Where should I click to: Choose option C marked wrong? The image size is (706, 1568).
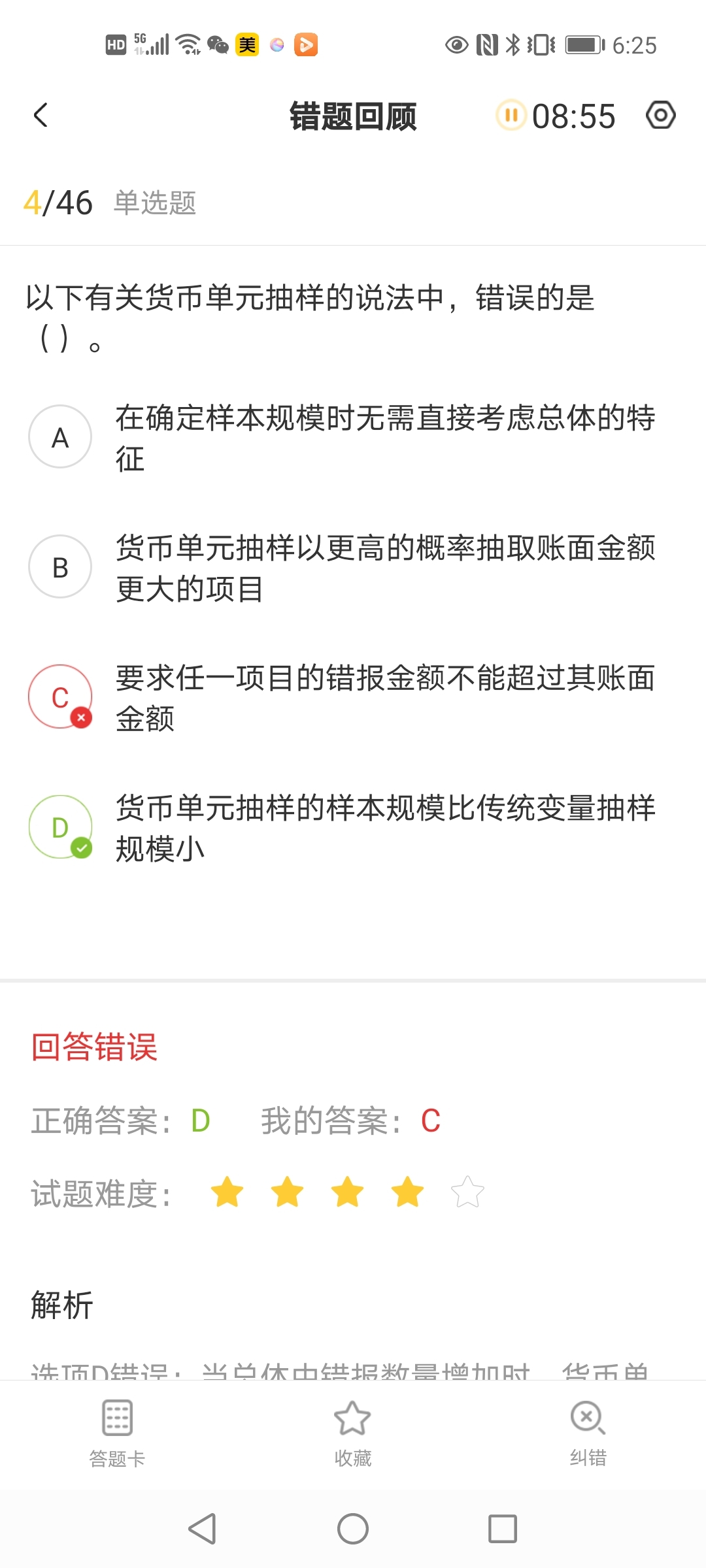tap(60, 697)
